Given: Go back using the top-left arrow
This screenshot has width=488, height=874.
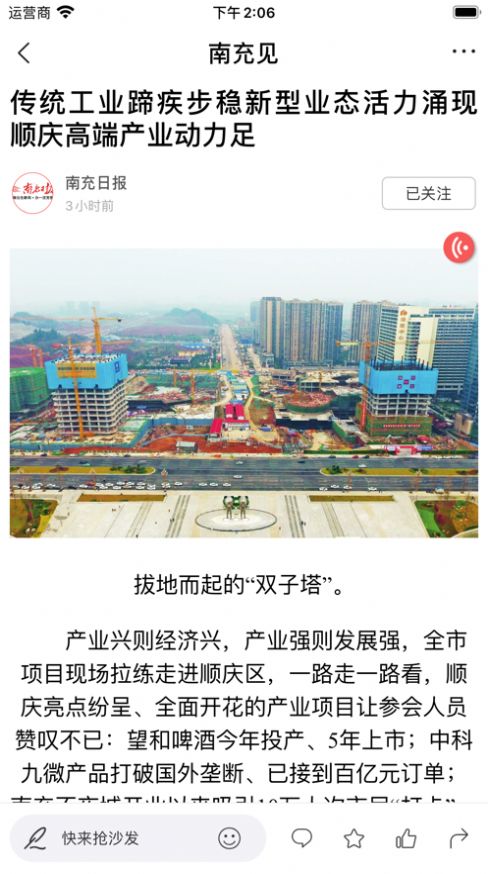Looking at the screenshot, I should coord(24,53).
